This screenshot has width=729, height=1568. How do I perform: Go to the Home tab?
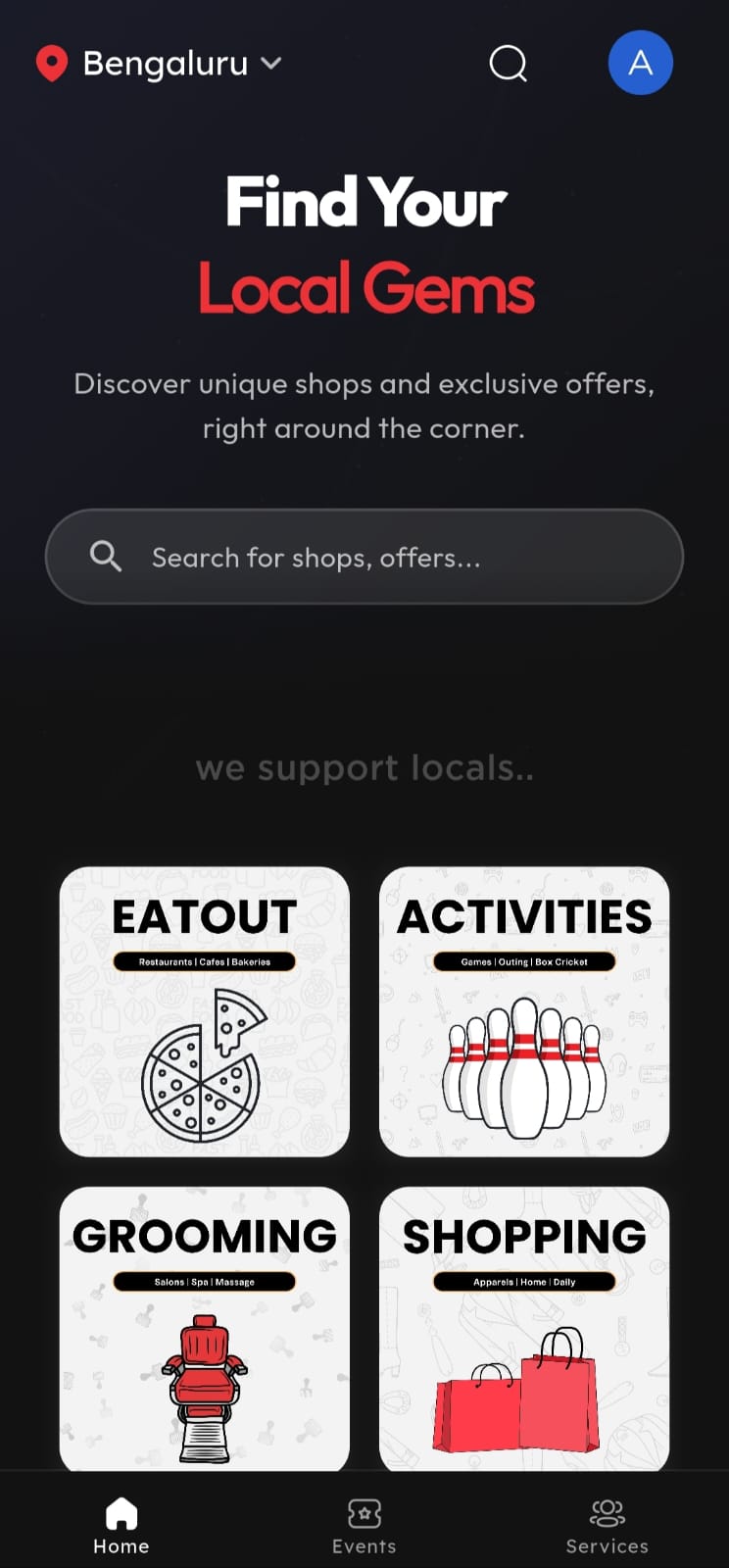point(121,1526)
